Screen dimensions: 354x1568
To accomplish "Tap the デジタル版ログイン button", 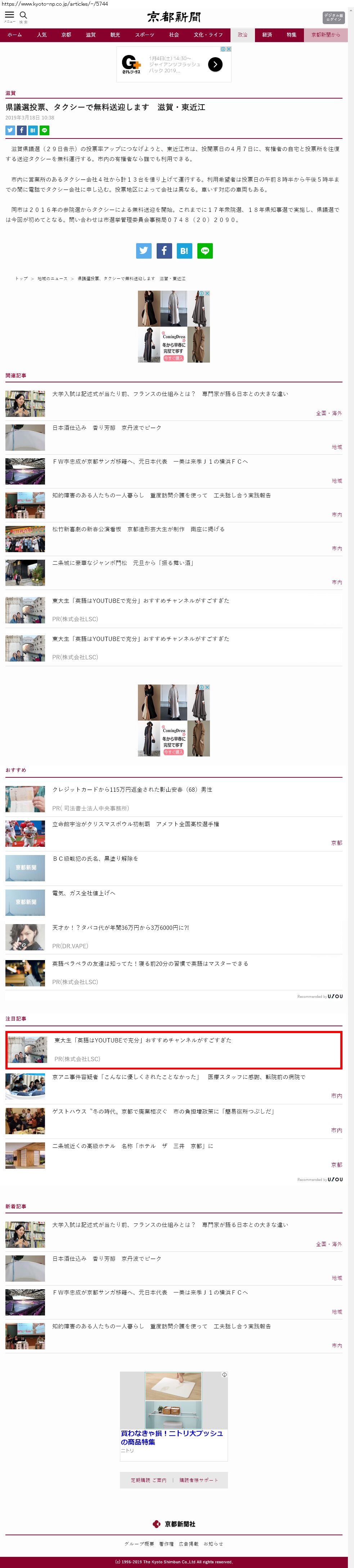I will coord(333,17).
